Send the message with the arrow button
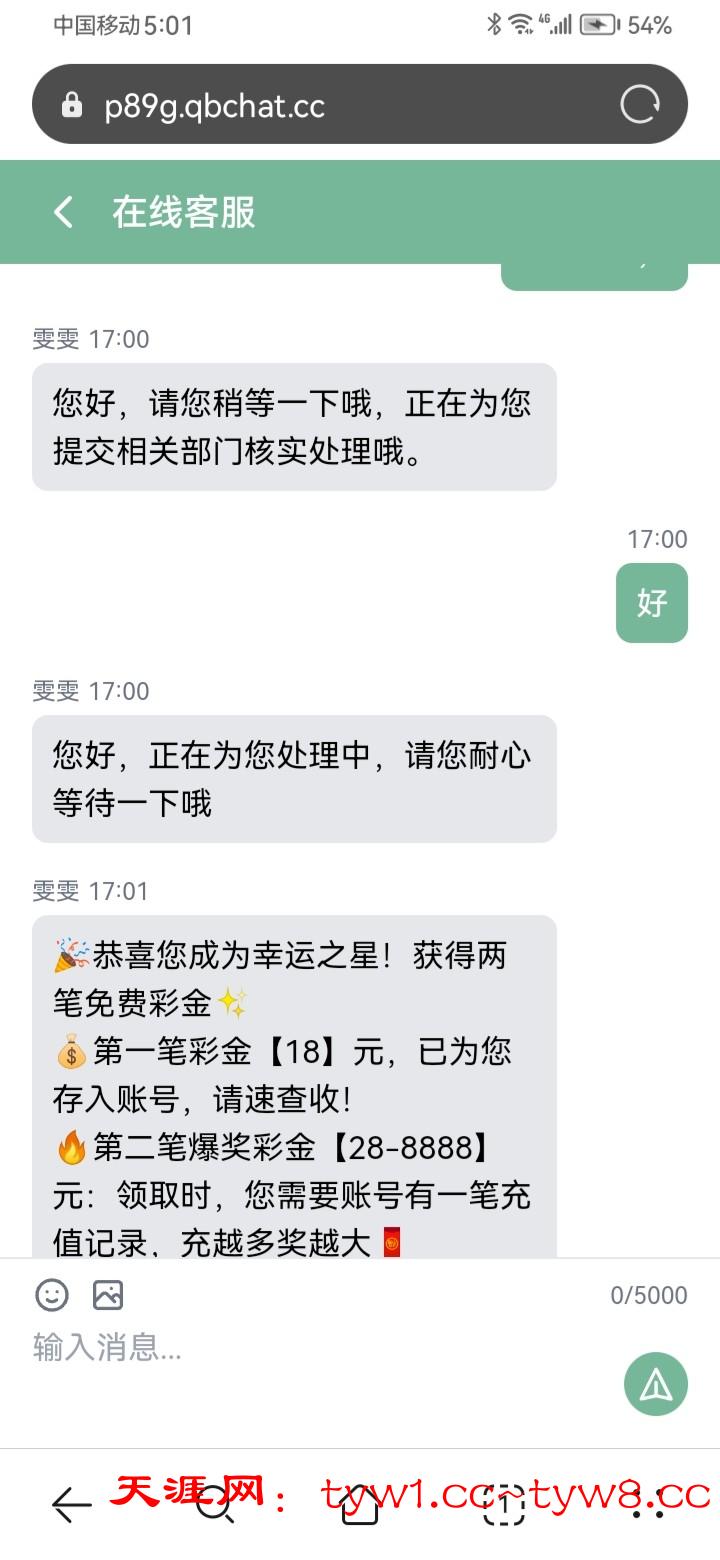This screenshot has width=720, height=1560. pos(655,1384)
